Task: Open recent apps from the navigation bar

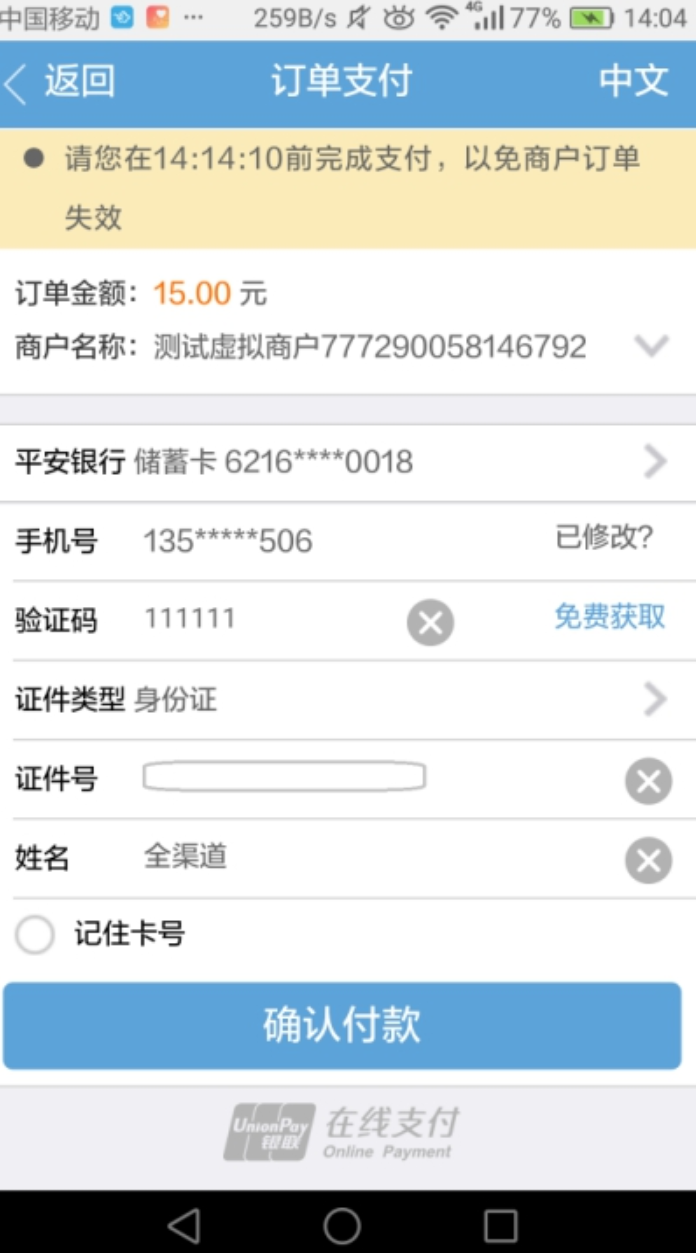Action: [500, 1225]
